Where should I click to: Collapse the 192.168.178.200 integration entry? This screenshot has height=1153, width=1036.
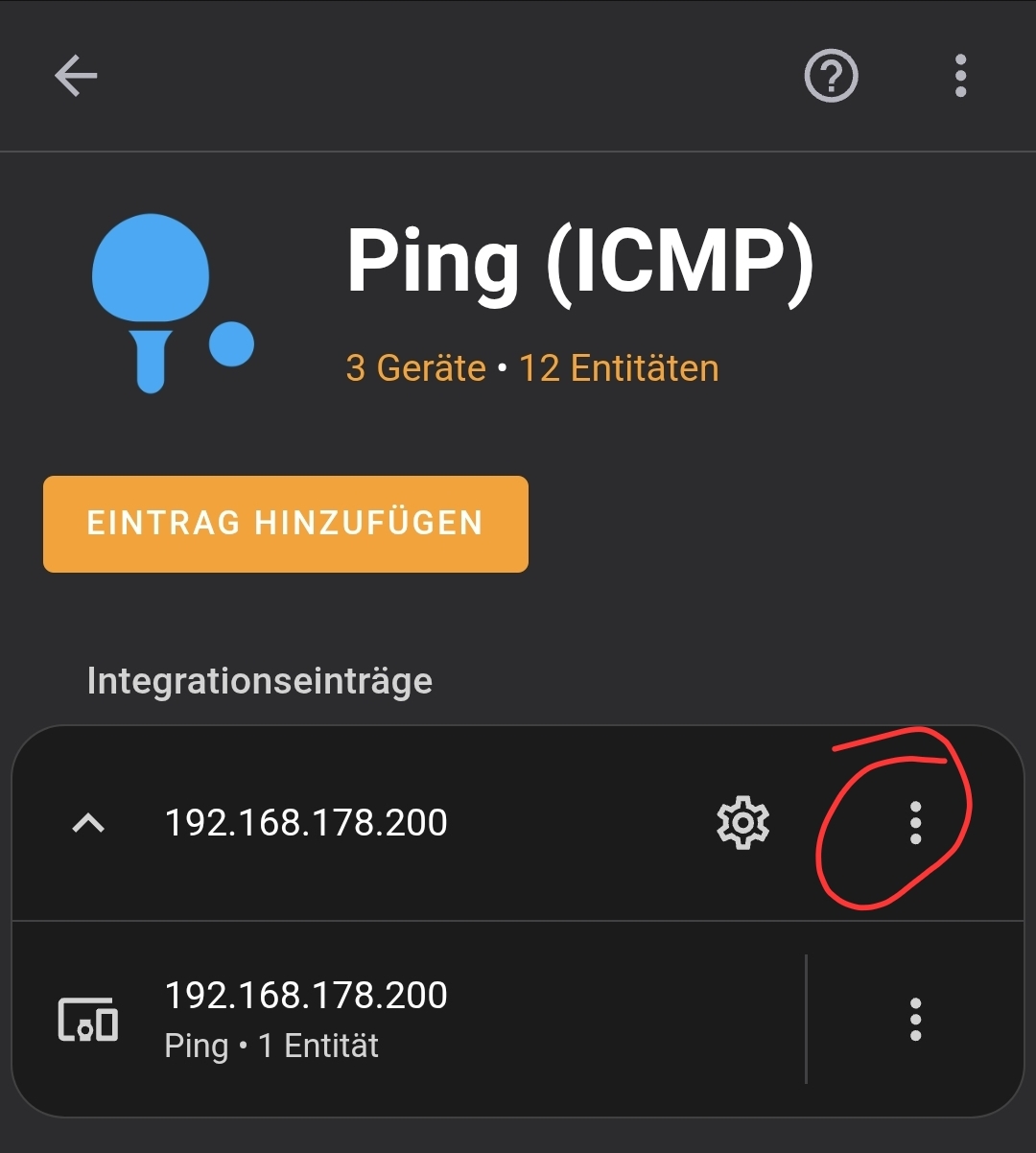(x=88, y=823)
